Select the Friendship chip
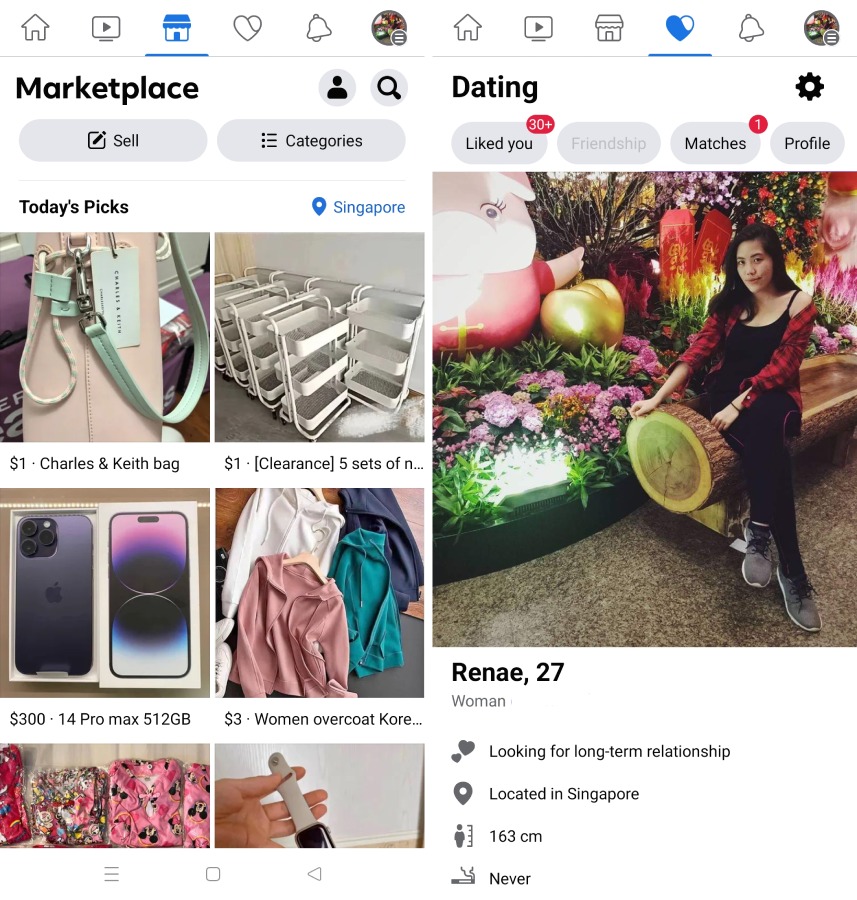 point(608,143)
